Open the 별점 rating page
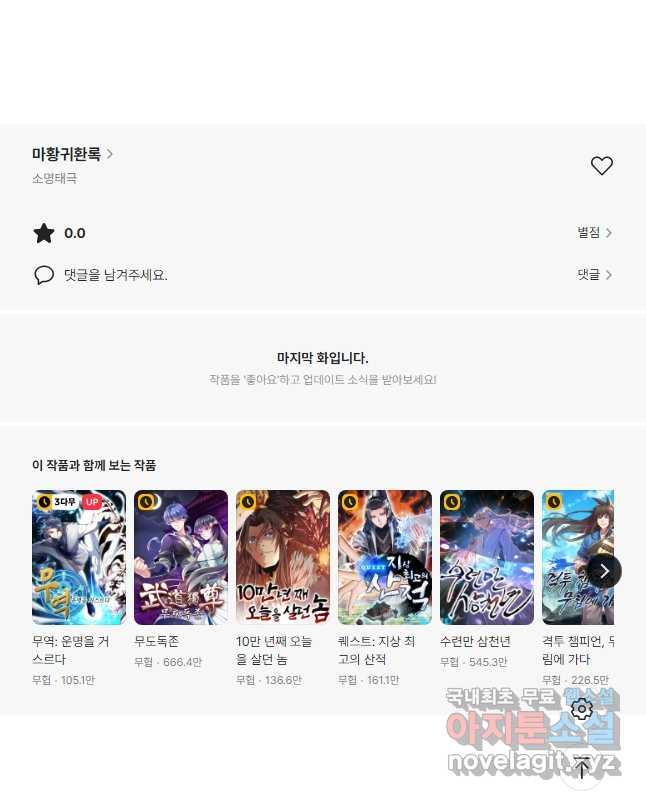The image size is (646, 800). point(594,233)
